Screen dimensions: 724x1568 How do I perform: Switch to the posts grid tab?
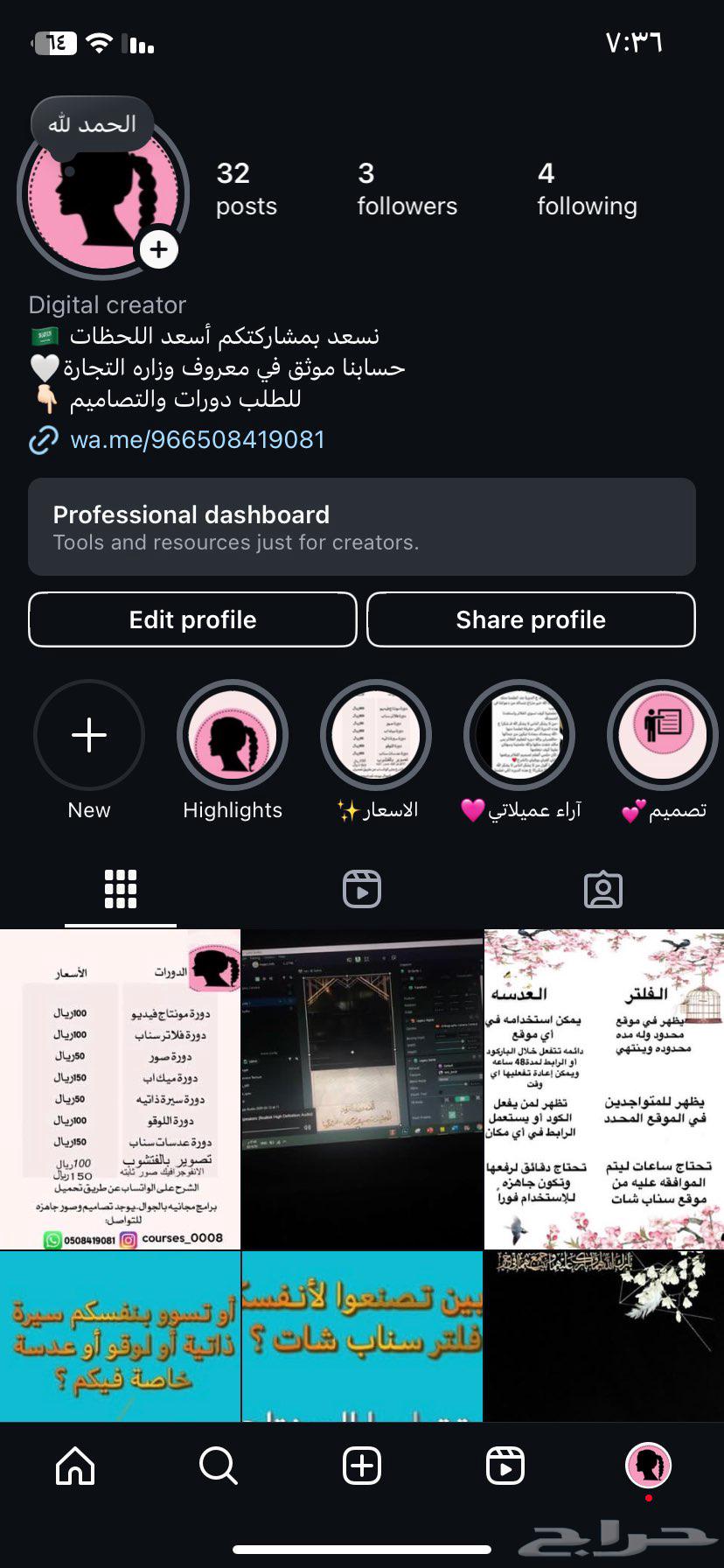[121, 890]
